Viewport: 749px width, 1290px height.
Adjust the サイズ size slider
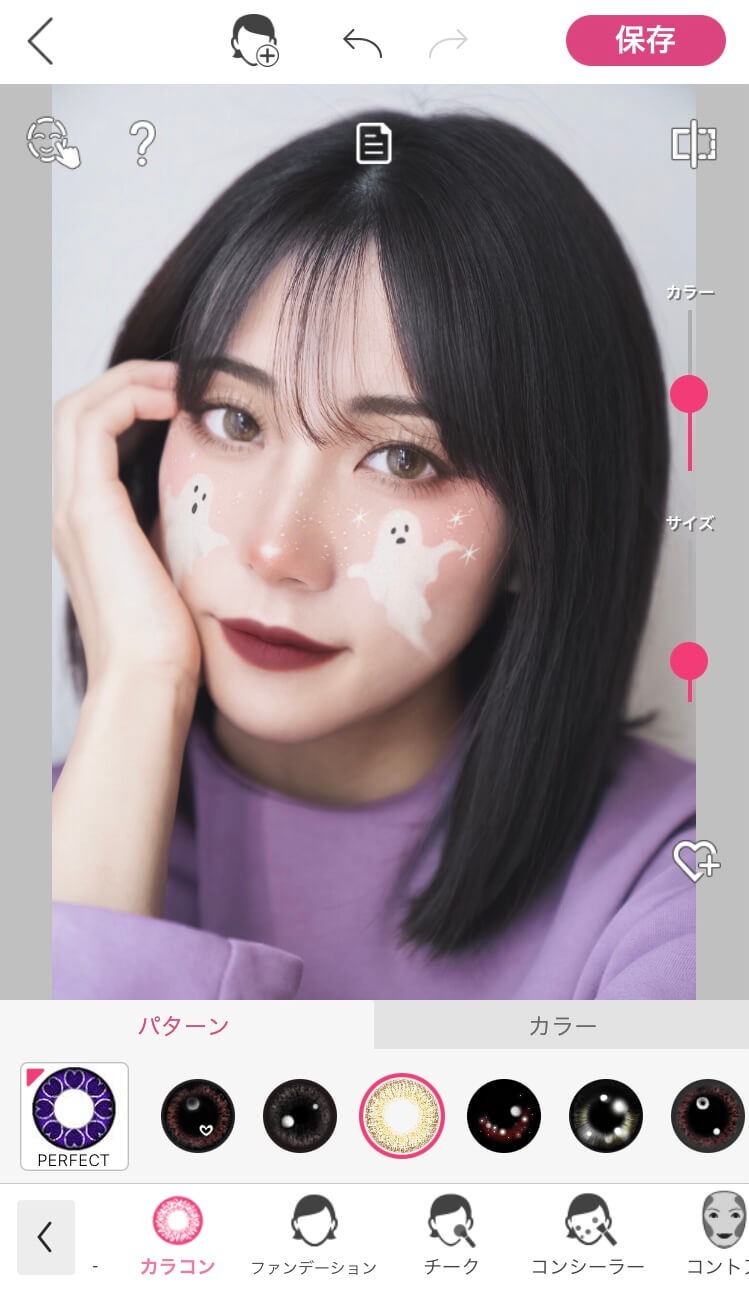coord(689,661)
